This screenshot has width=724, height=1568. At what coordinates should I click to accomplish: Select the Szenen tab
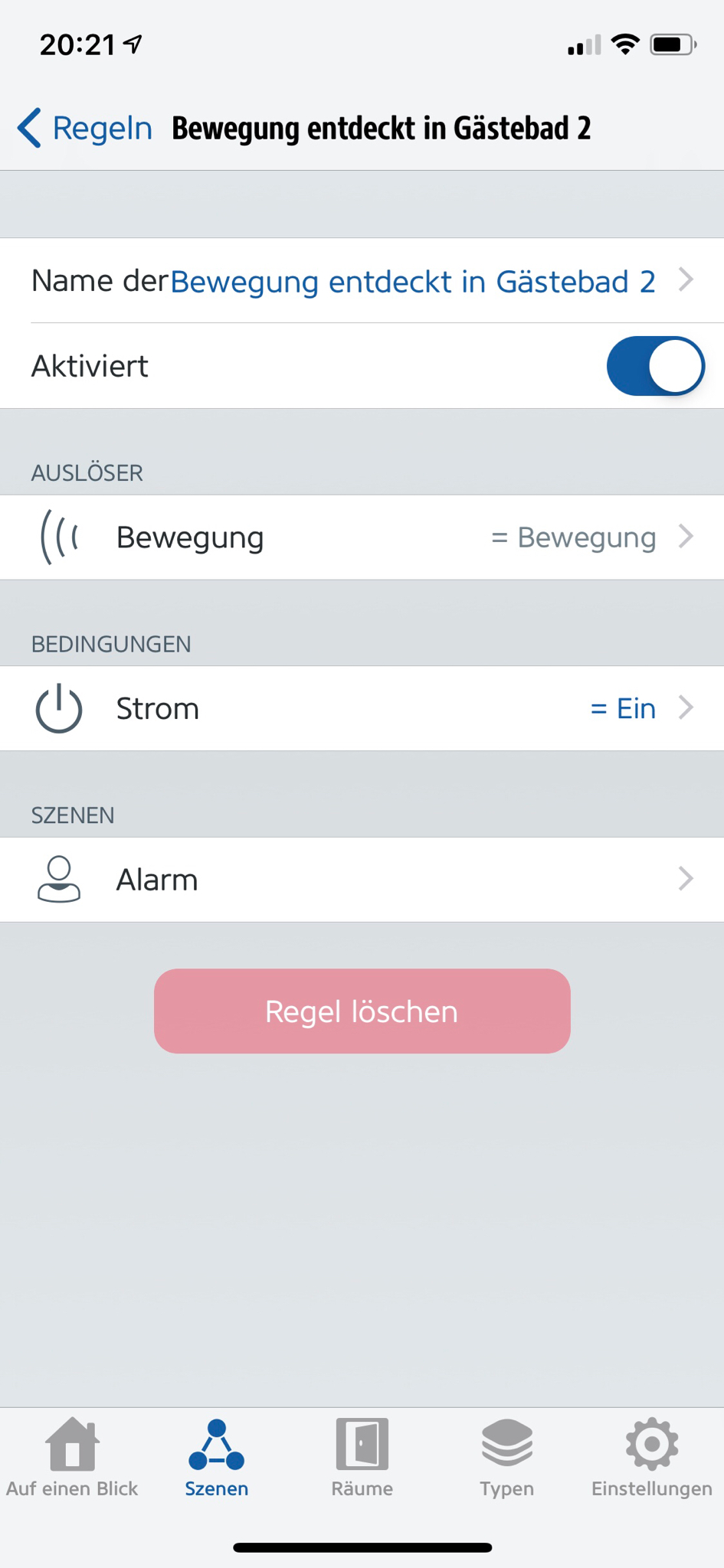coord(217,1458)
